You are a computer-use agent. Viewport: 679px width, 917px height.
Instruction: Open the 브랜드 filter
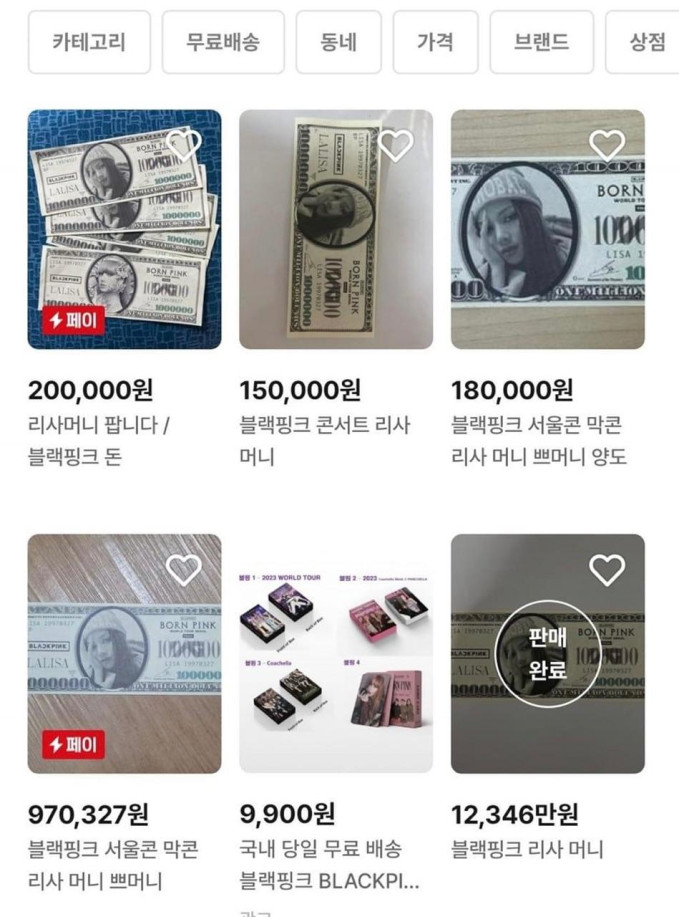[541, 42]
